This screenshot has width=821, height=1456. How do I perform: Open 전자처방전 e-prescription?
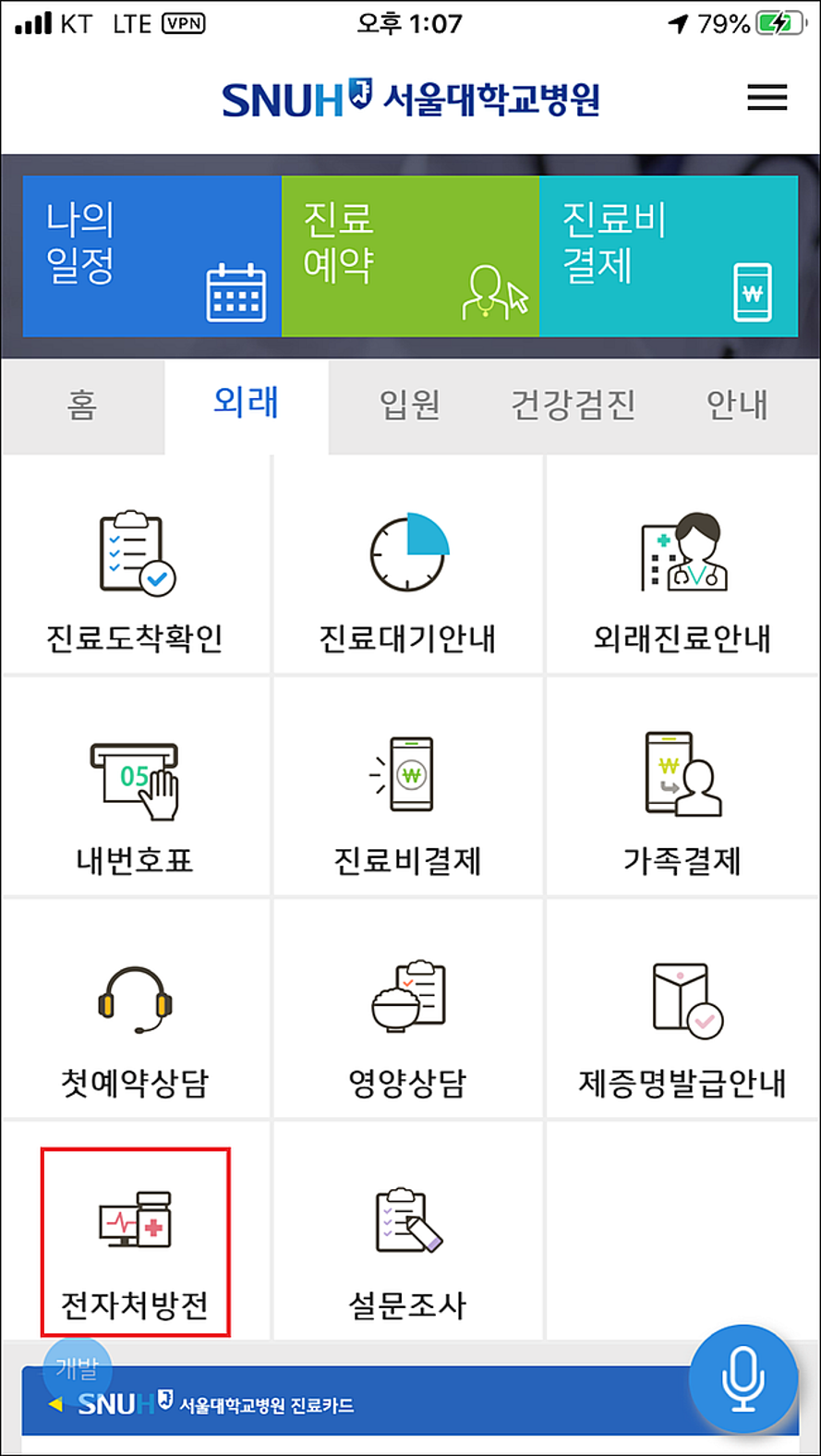pos(136,1244)
